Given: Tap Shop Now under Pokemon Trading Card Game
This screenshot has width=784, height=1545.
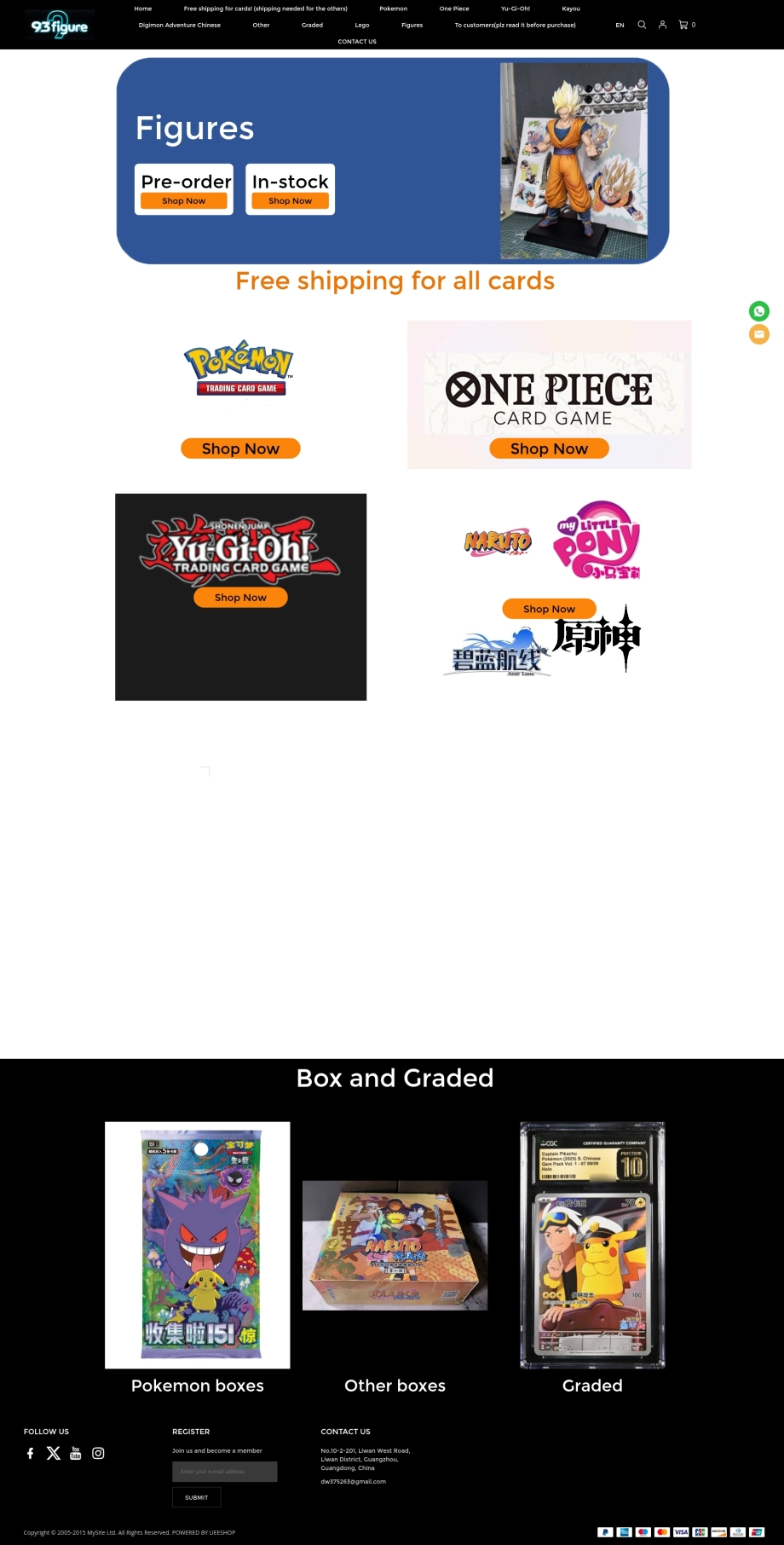Looking at the screenshot, I should (240, 448).
